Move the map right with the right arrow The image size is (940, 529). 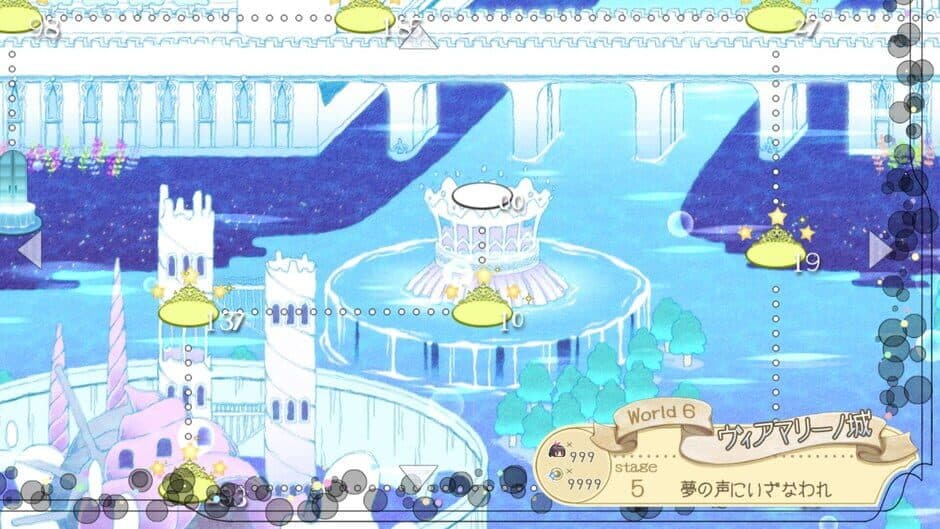click(880, 249)
